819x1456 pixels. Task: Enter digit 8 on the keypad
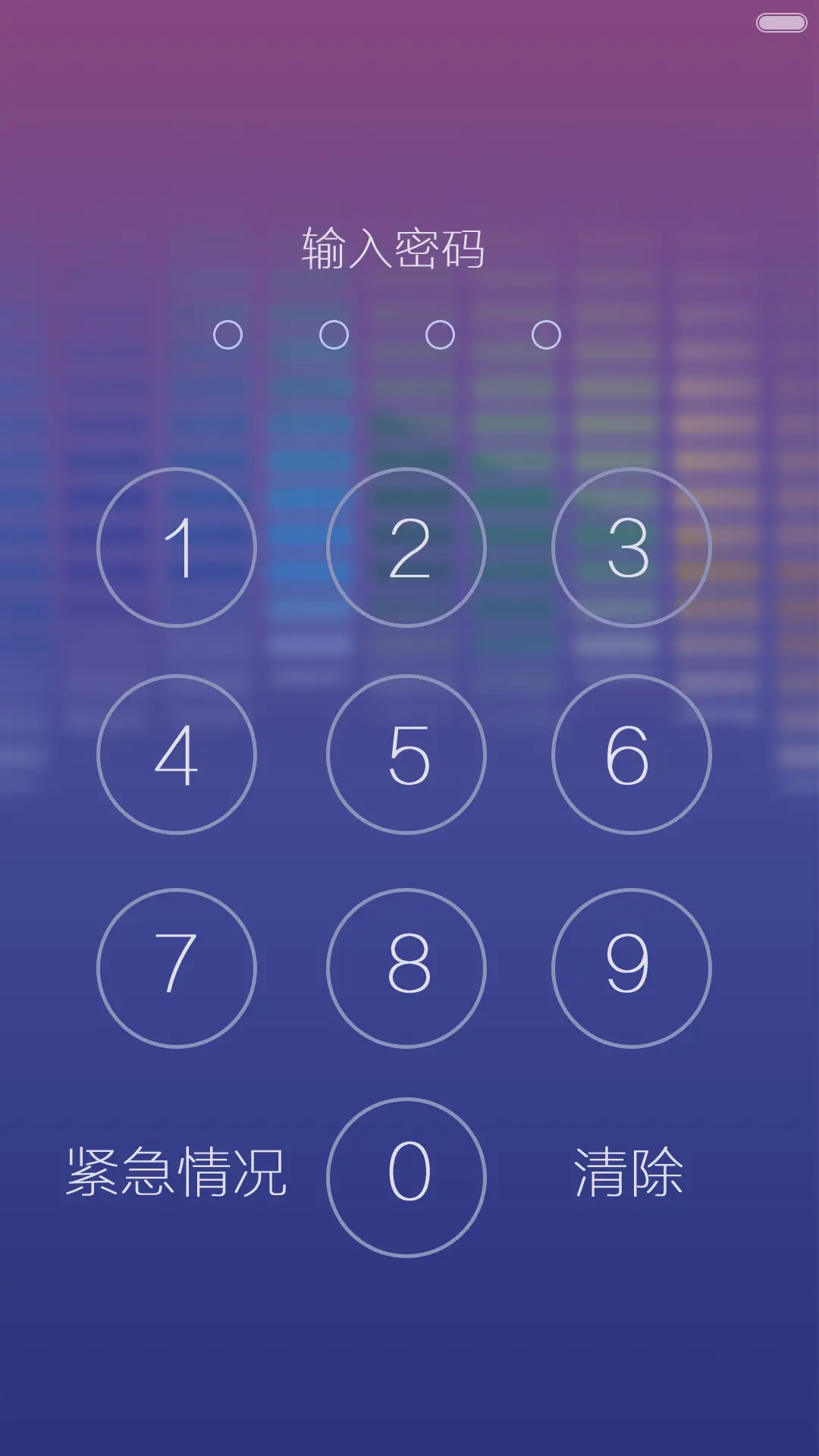[406, 968]
